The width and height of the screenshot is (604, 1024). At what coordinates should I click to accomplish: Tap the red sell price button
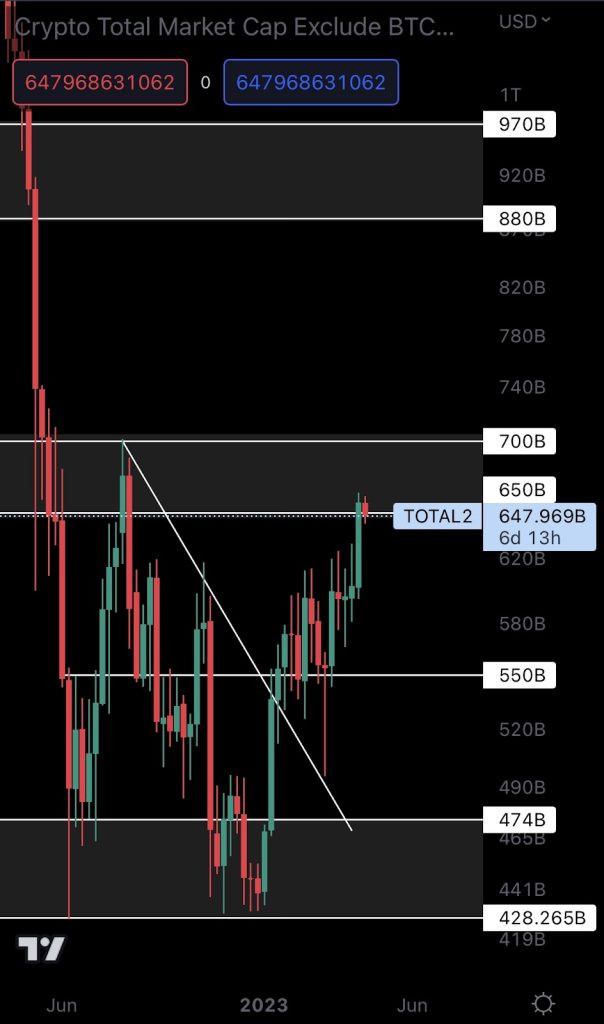pos(100,82)
